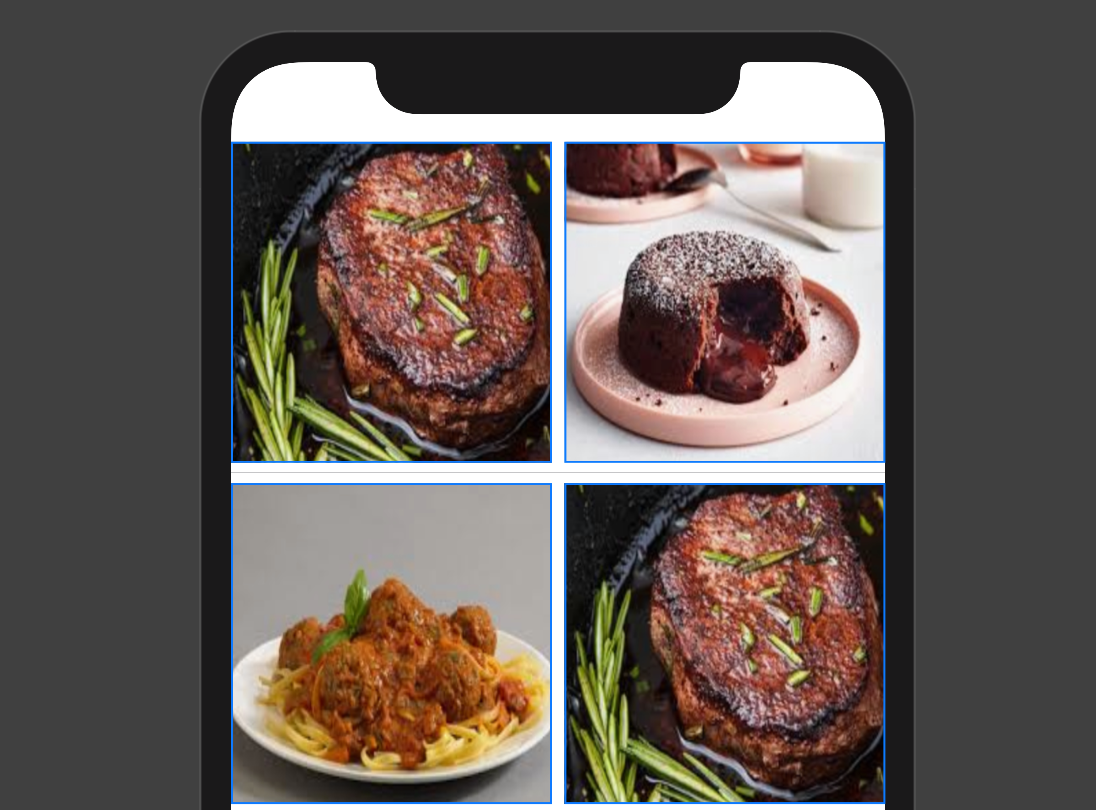The height and width of the screenshot is (810, 1096).
Task: View the steak tile beside the spaghetti
Action: click(x=724, y=643)
